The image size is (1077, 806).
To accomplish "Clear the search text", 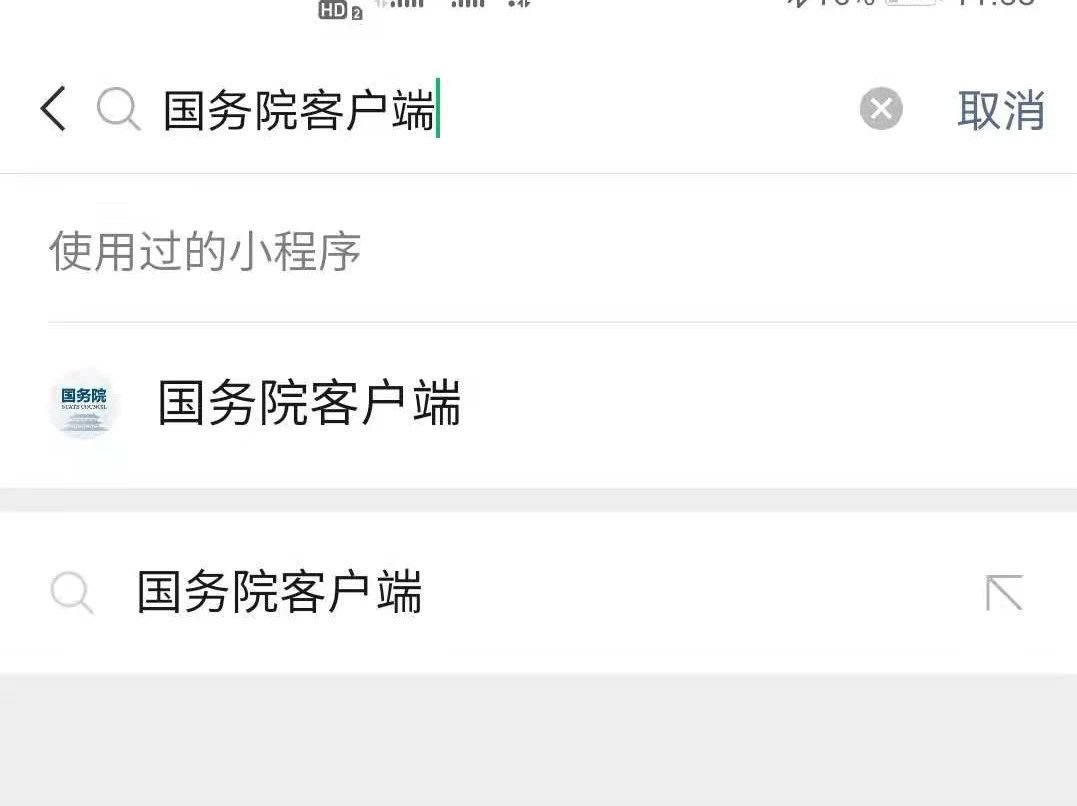I will [881, 109].
